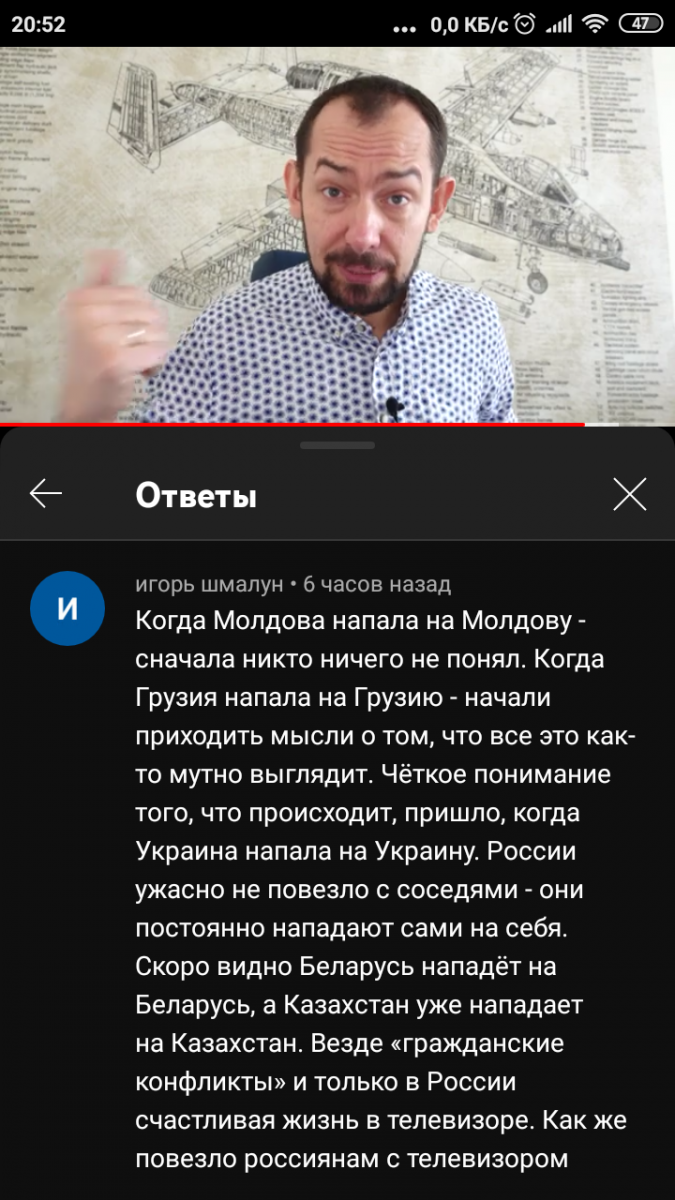Tap the video player to show controls
This screenshot has height=1200, width=675.
click(337, 235)
